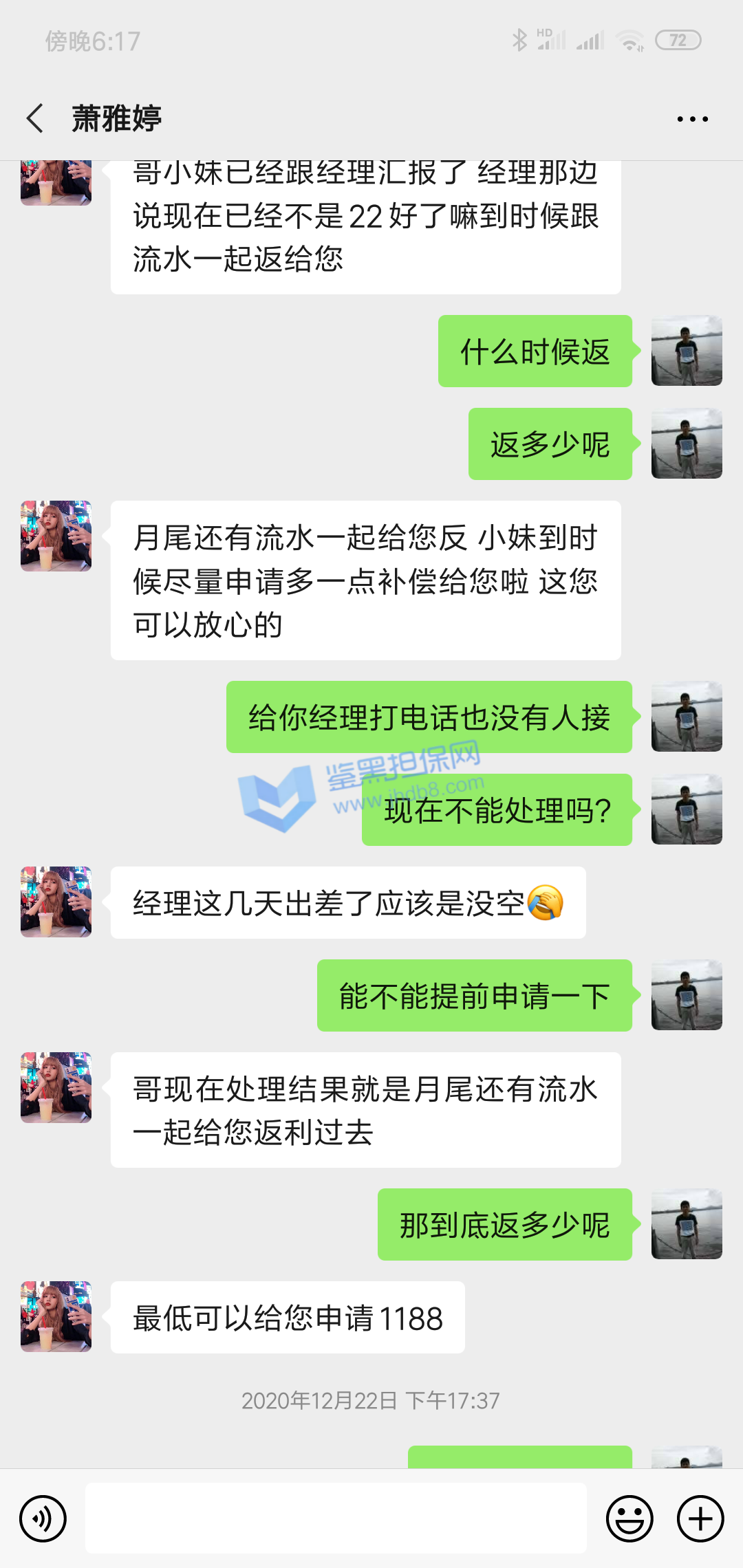Open contact avatar beside 最低可以给您申请1188
The width and height of the screenshot is (743, 1568).
coord(56,1316)
